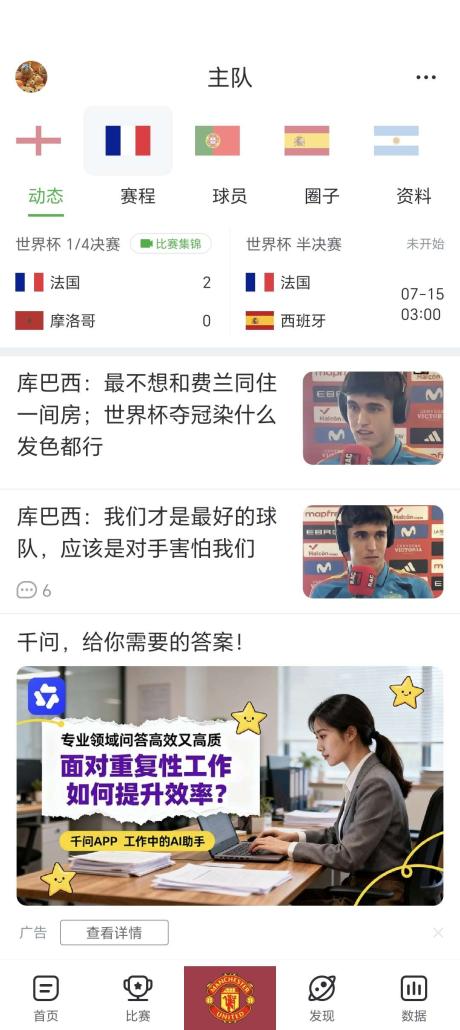Open the three-dot overflow menu
Screen dimensions: 460x1030
(426, 78)
